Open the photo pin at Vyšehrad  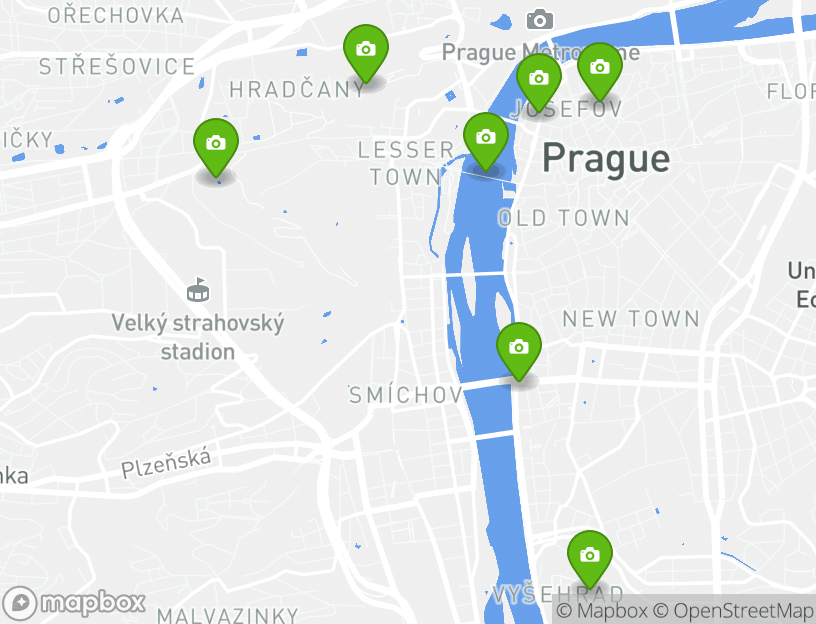590,555
